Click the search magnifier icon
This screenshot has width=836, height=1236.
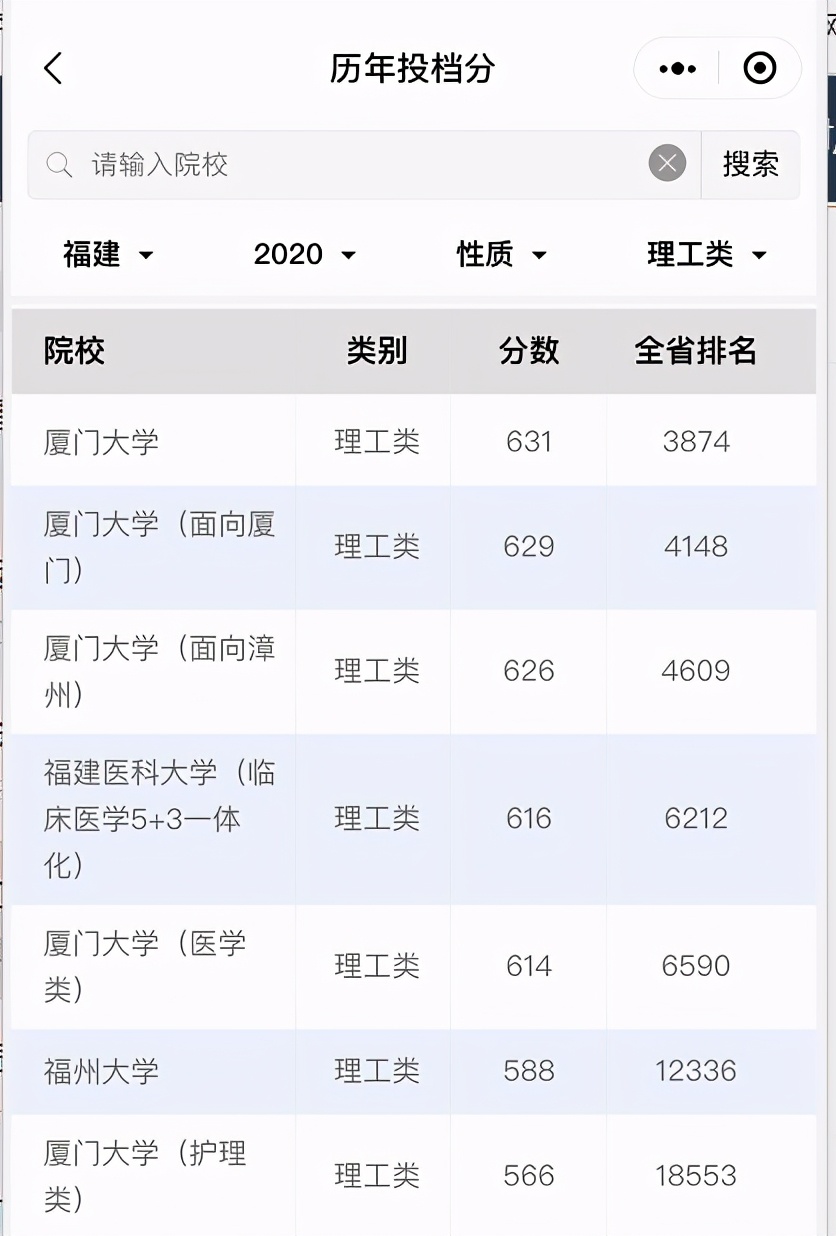58,163
